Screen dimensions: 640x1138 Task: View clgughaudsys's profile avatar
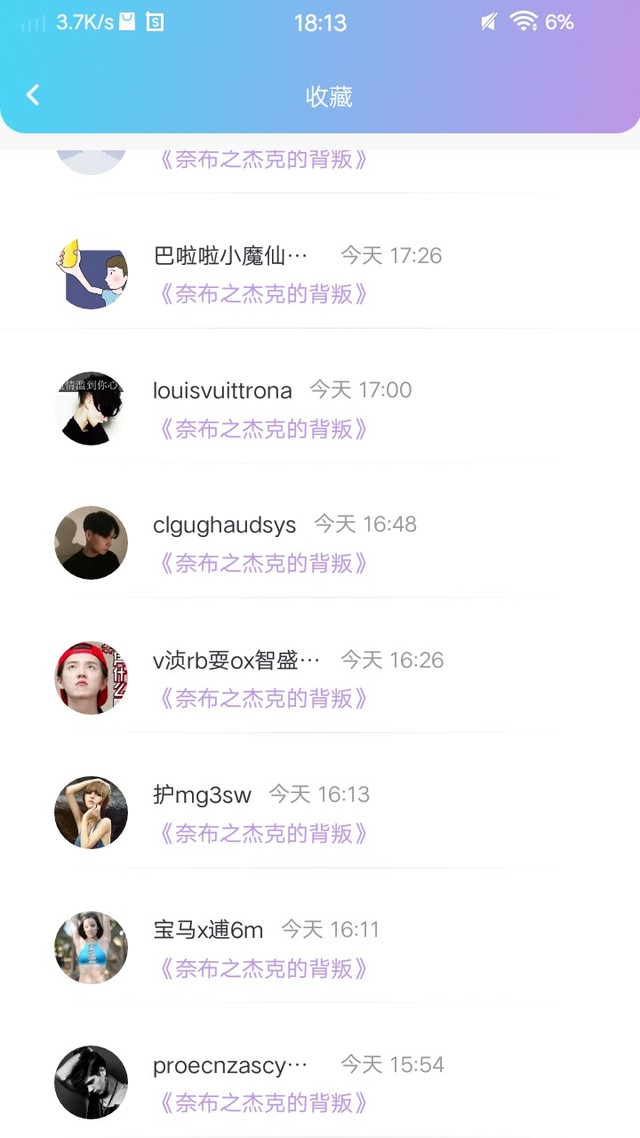(91, 543)
